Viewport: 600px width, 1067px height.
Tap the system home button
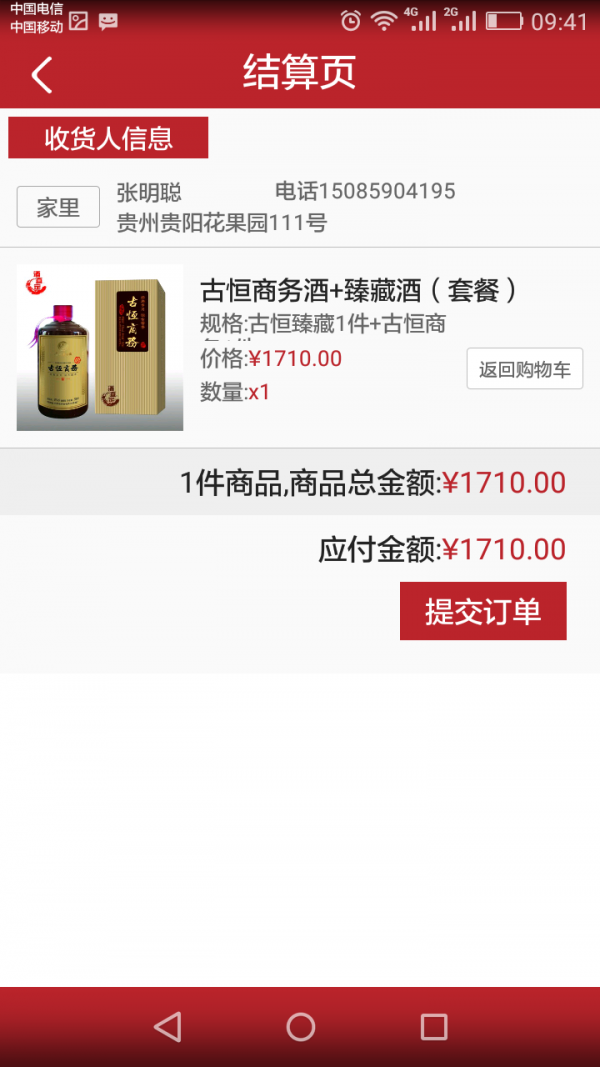tap(300, 1026)
